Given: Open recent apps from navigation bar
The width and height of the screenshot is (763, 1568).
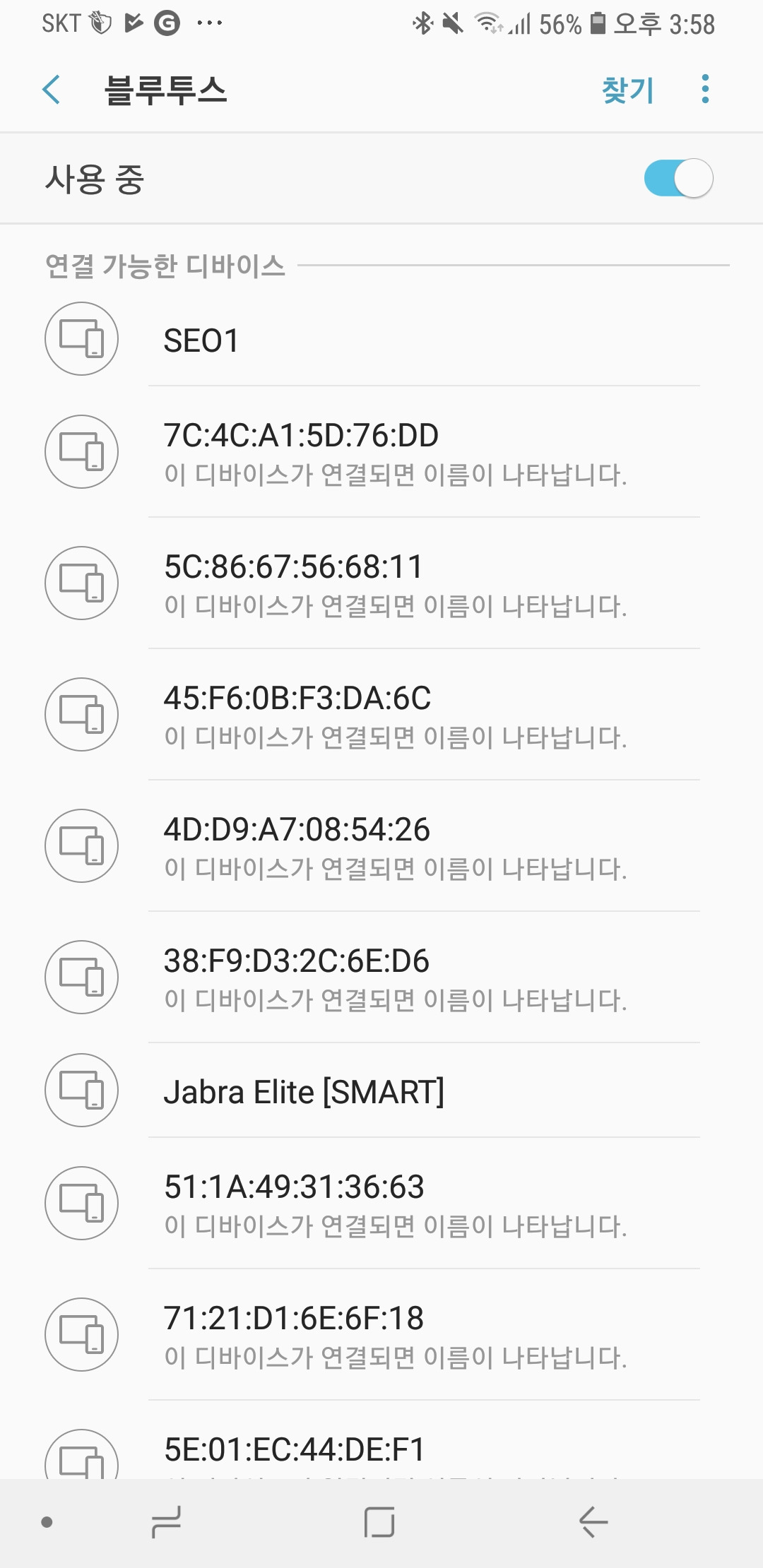Looking at the screenshot, I should click(x=167, y=1522).
